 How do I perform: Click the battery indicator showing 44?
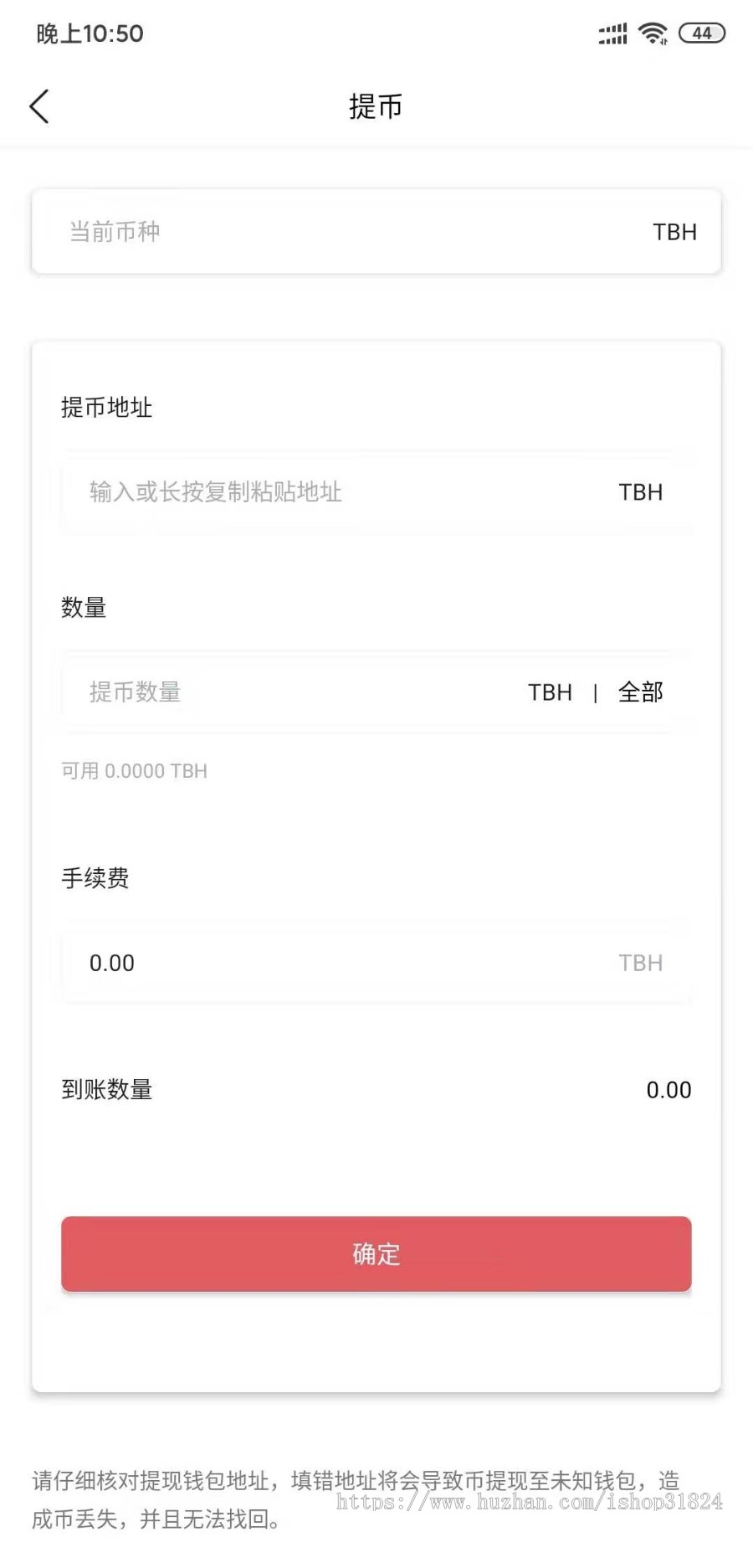point(703,33)
